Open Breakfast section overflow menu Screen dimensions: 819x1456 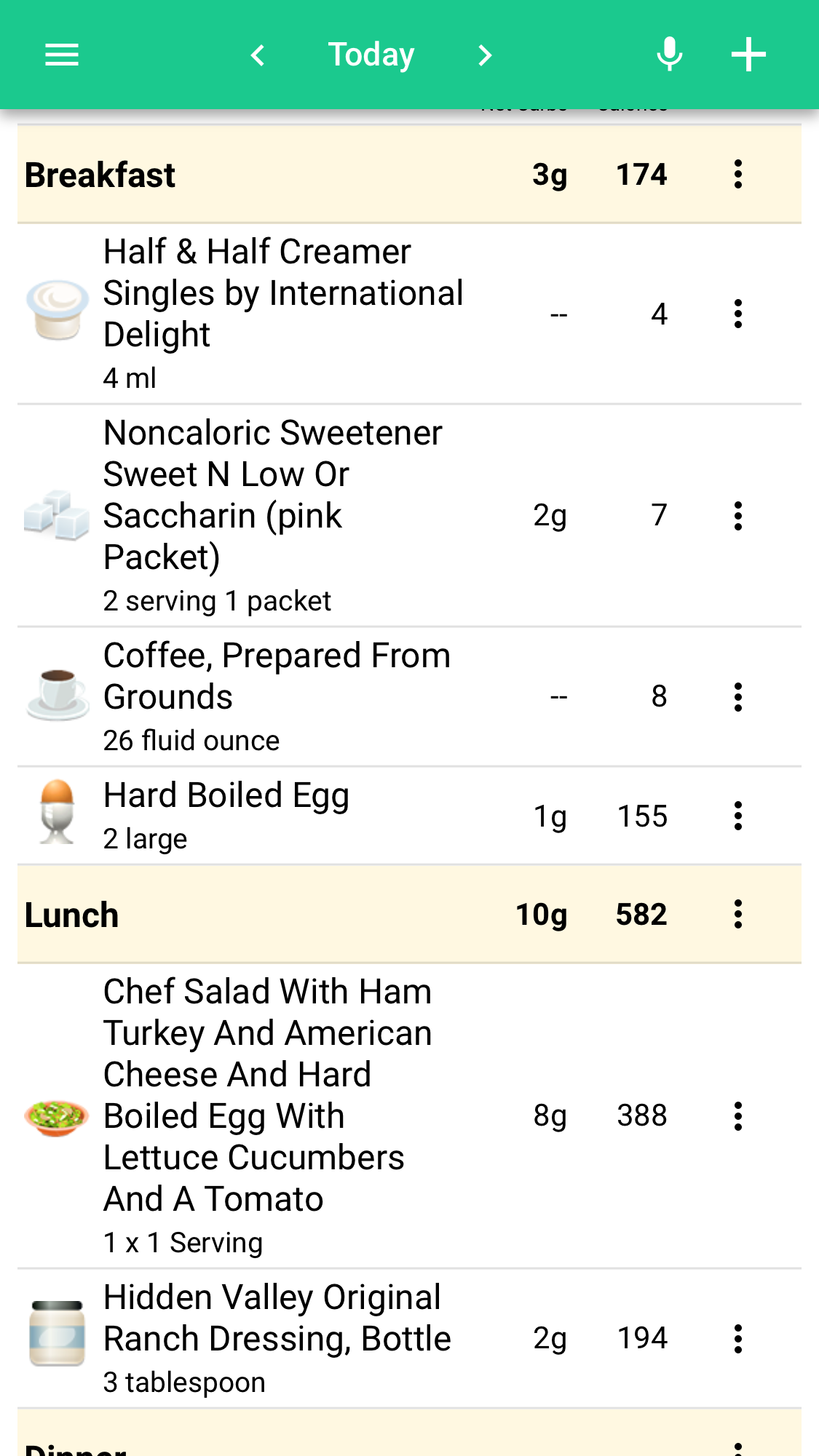coord(738,175)
